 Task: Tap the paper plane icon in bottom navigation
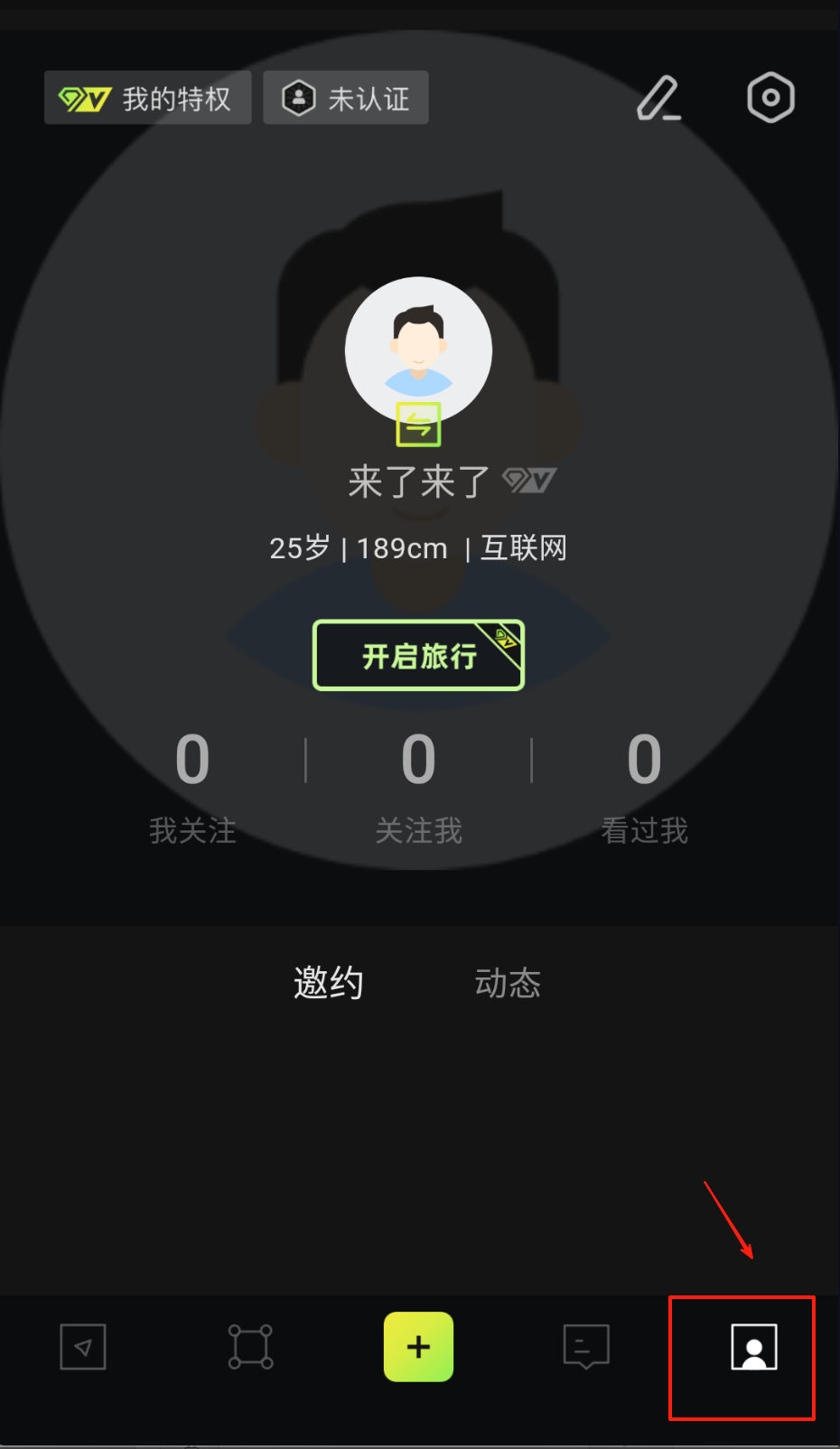click(82, 1346)
